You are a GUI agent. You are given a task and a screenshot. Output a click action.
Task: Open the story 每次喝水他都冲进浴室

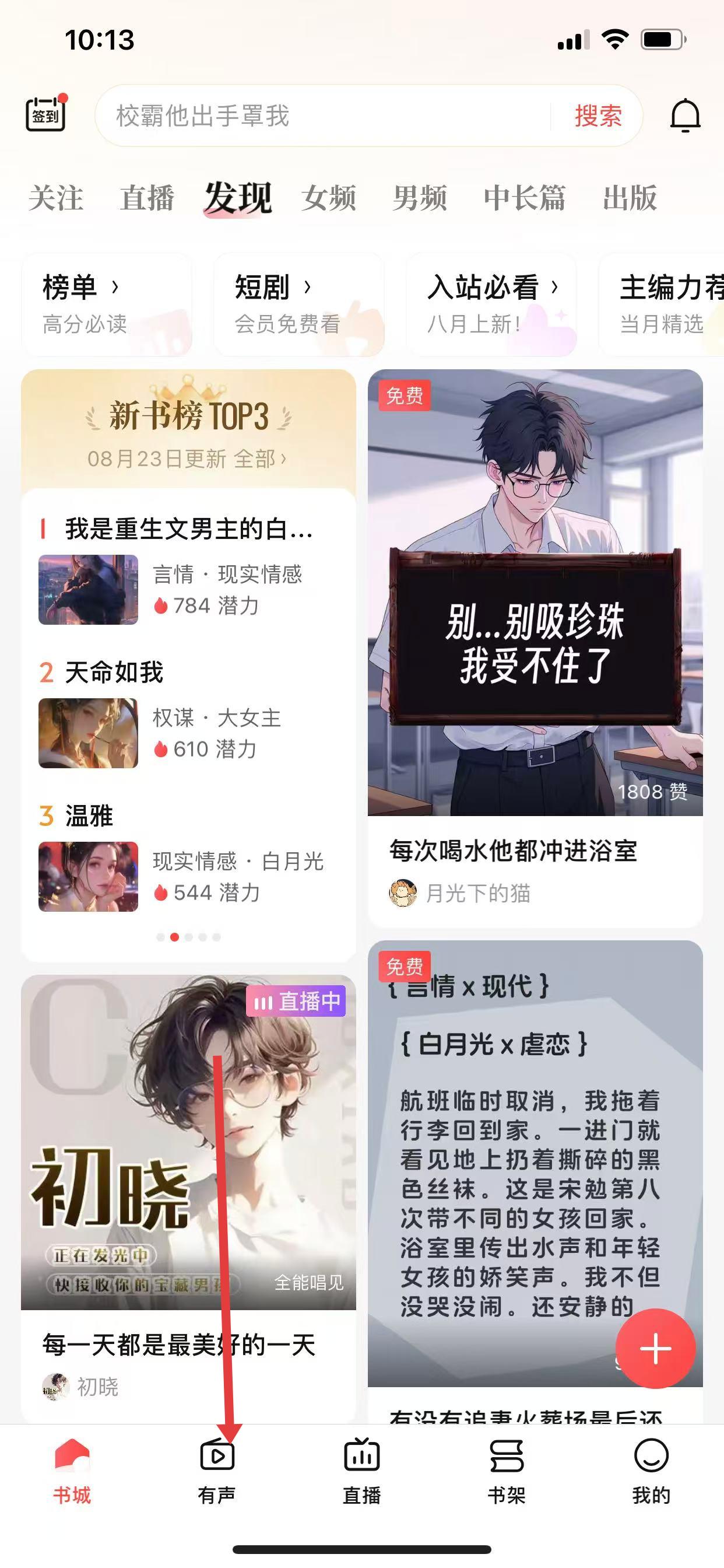(x=513, y=850)
